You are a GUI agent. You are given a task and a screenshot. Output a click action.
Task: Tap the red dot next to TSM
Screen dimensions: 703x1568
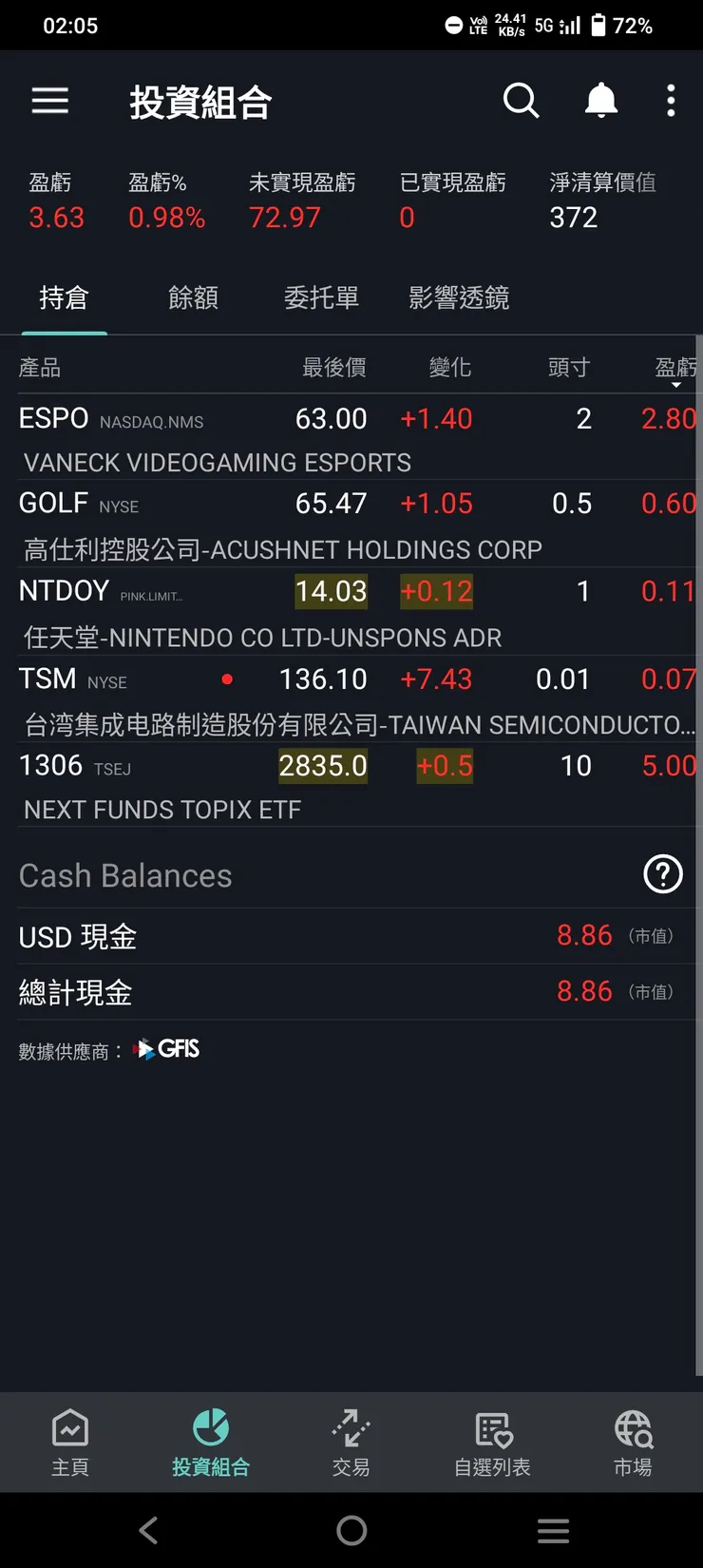coord(227,679)
